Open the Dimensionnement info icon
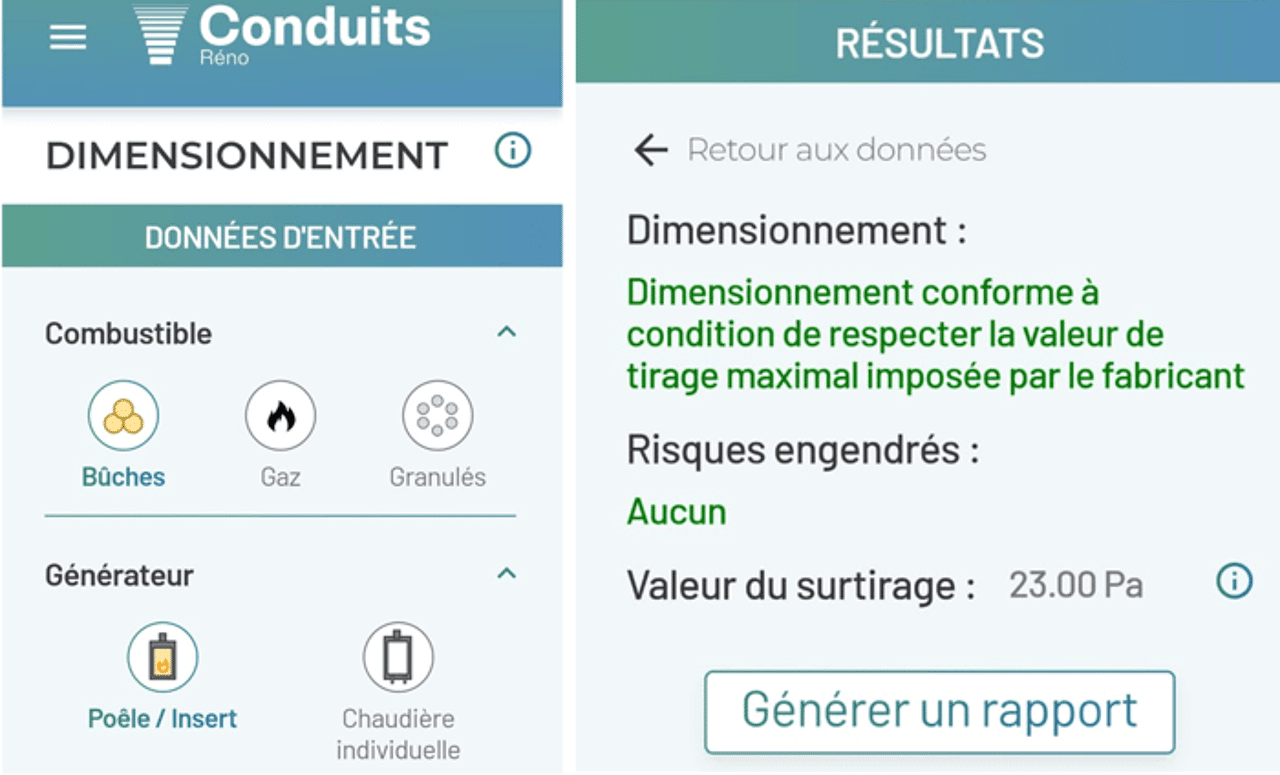This screenshot has width=1280, height=775. click(x=513, y=152)
